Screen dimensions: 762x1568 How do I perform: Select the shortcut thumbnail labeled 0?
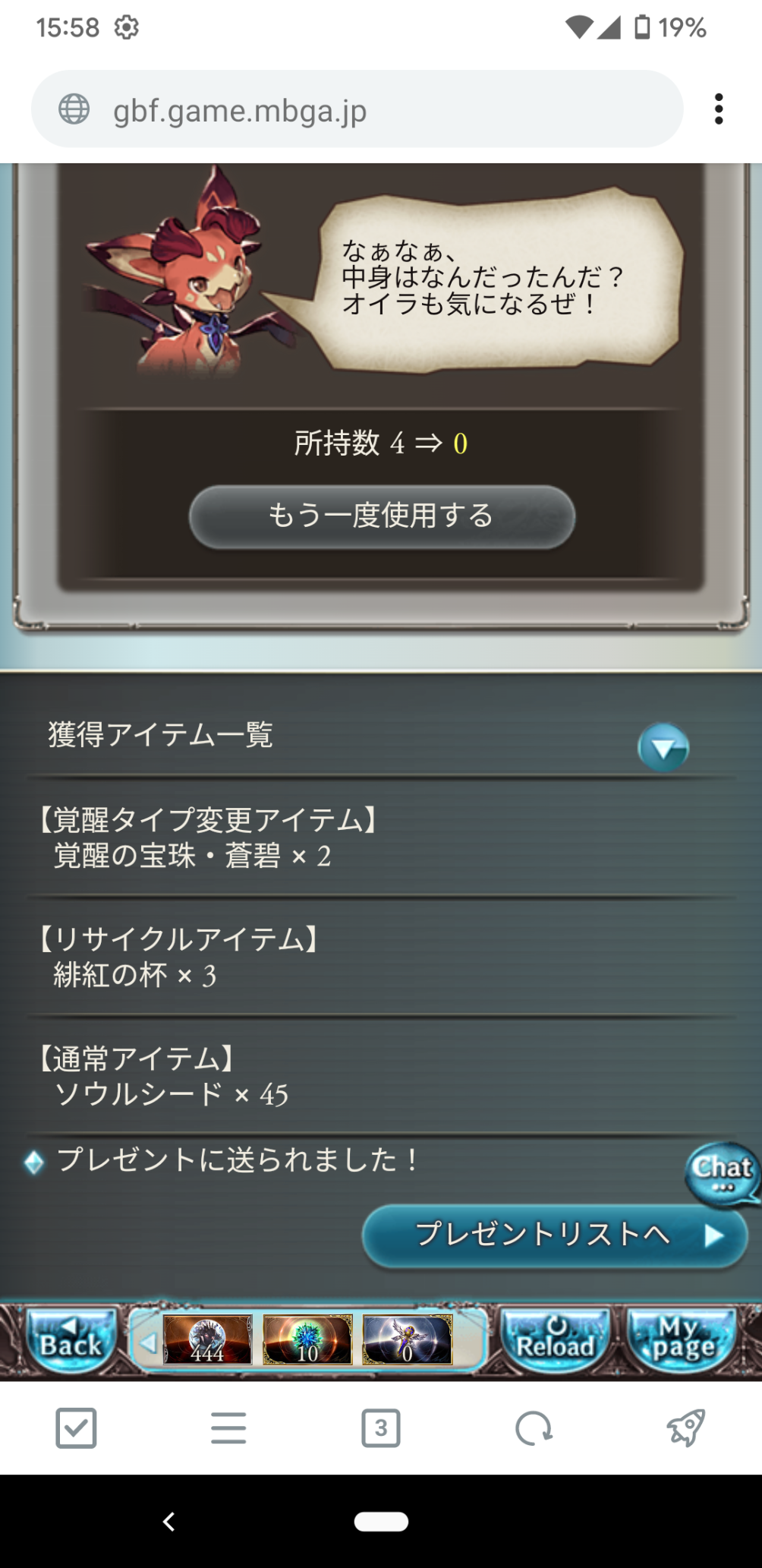408,1341
